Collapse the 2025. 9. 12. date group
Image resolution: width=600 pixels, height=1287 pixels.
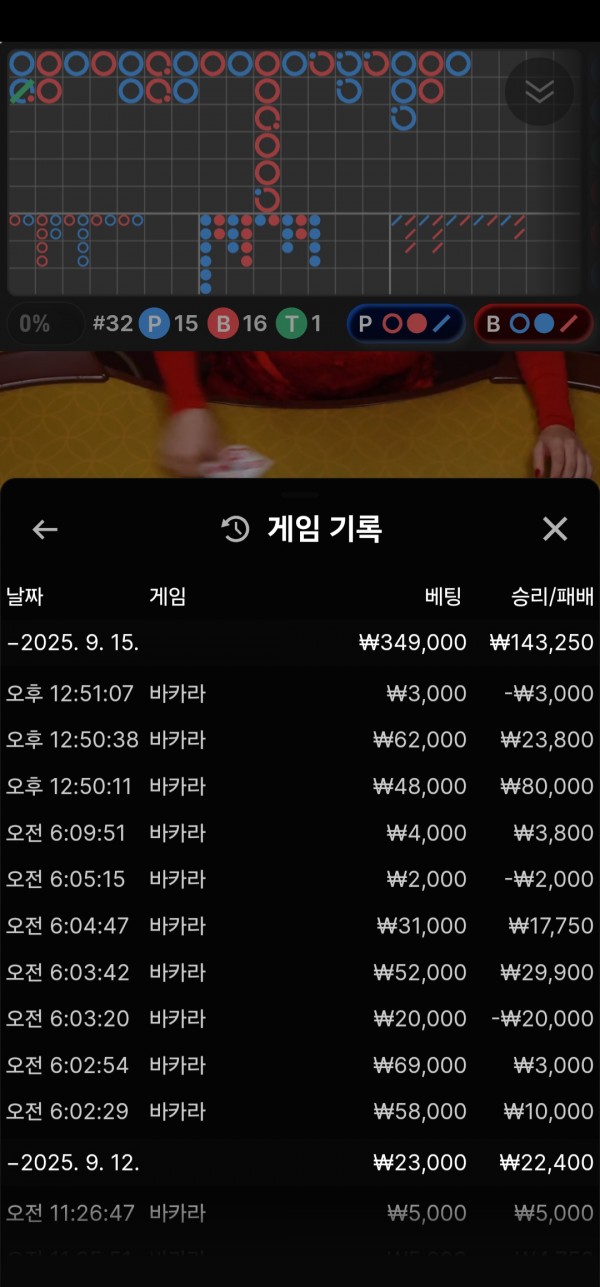[x=73, y=1162]
